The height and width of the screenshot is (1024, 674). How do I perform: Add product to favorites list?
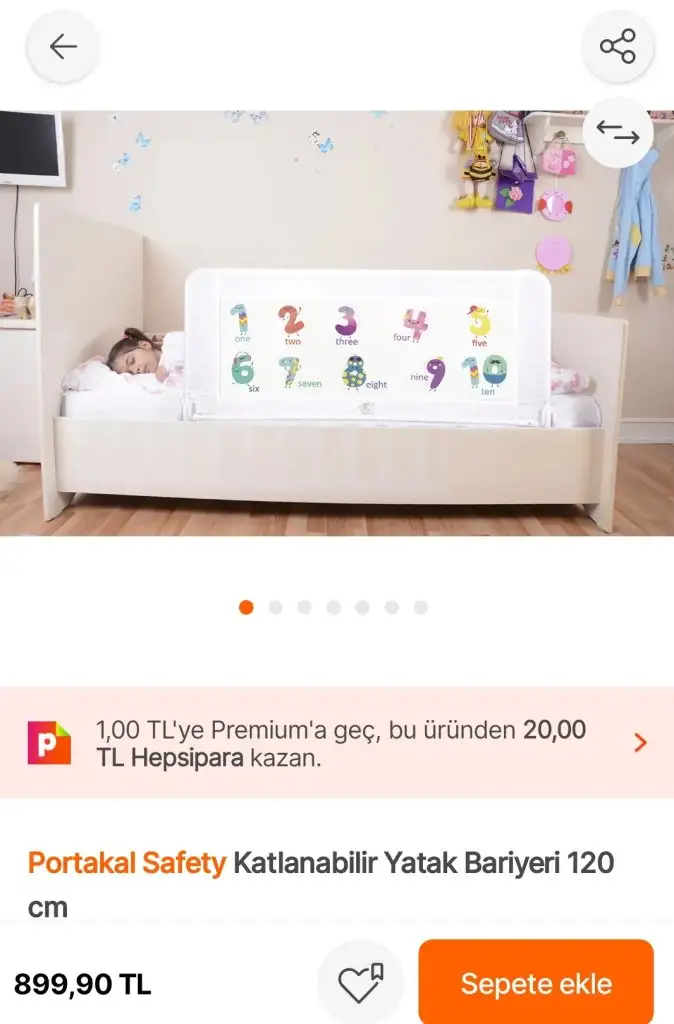360,984
